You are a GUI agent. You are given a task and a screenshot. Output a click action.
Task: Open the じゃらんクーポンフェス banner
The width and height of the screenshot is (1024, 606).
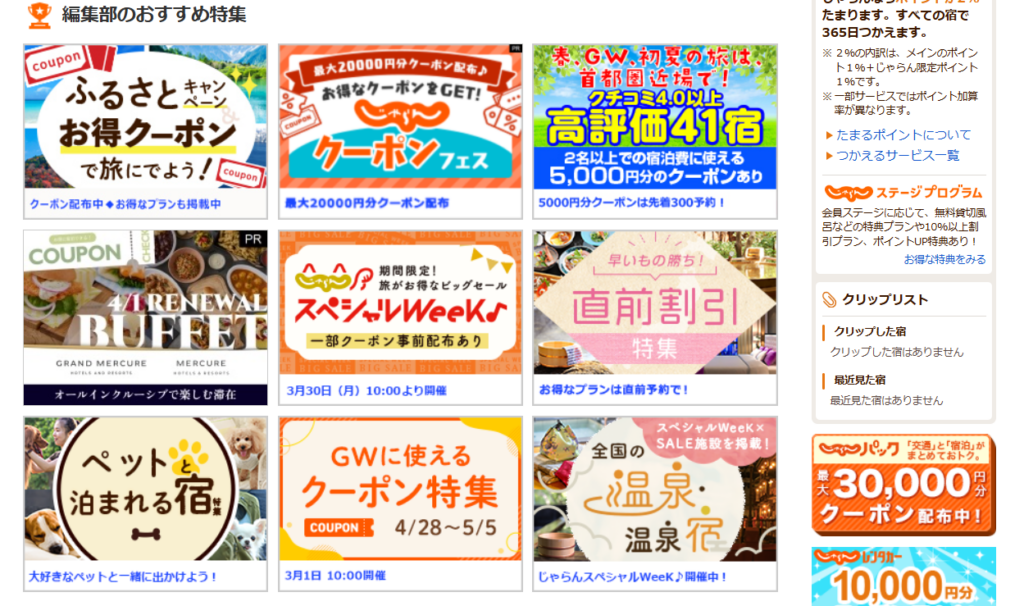[400, 118]
